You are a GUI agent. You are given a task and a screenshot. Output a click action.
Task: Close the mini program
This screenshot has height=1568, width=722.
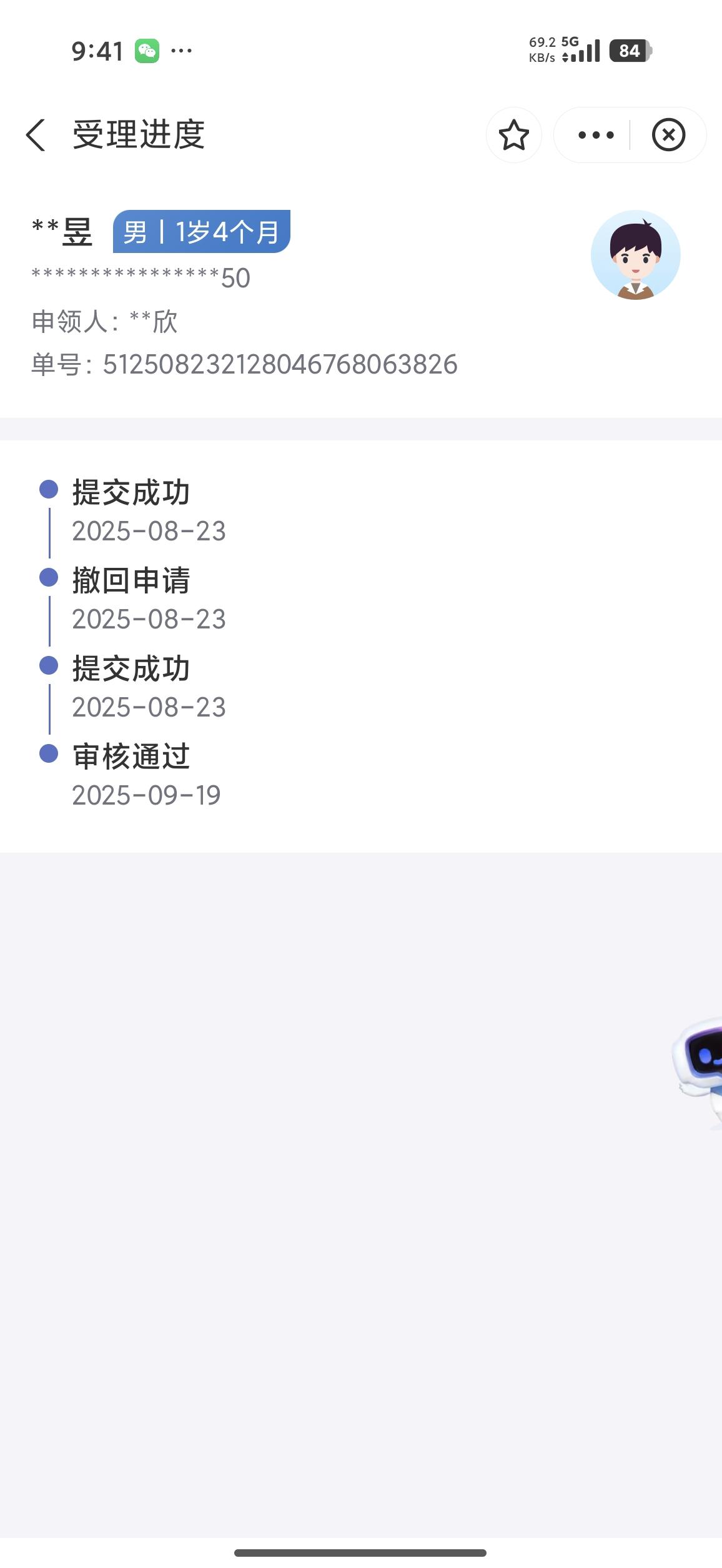point(668,135)
